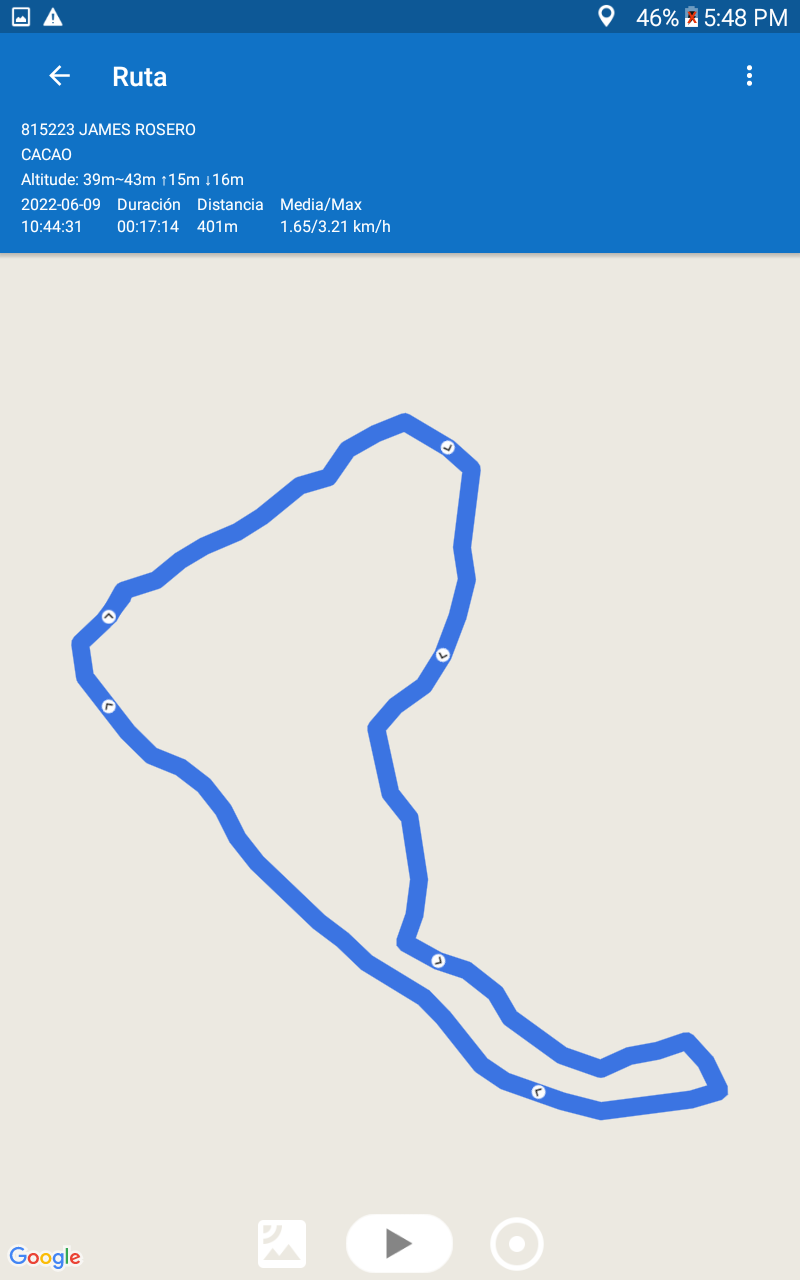Go back using the arrow icon
This screenshot has width=800, height=1280.
click(60, 76)
